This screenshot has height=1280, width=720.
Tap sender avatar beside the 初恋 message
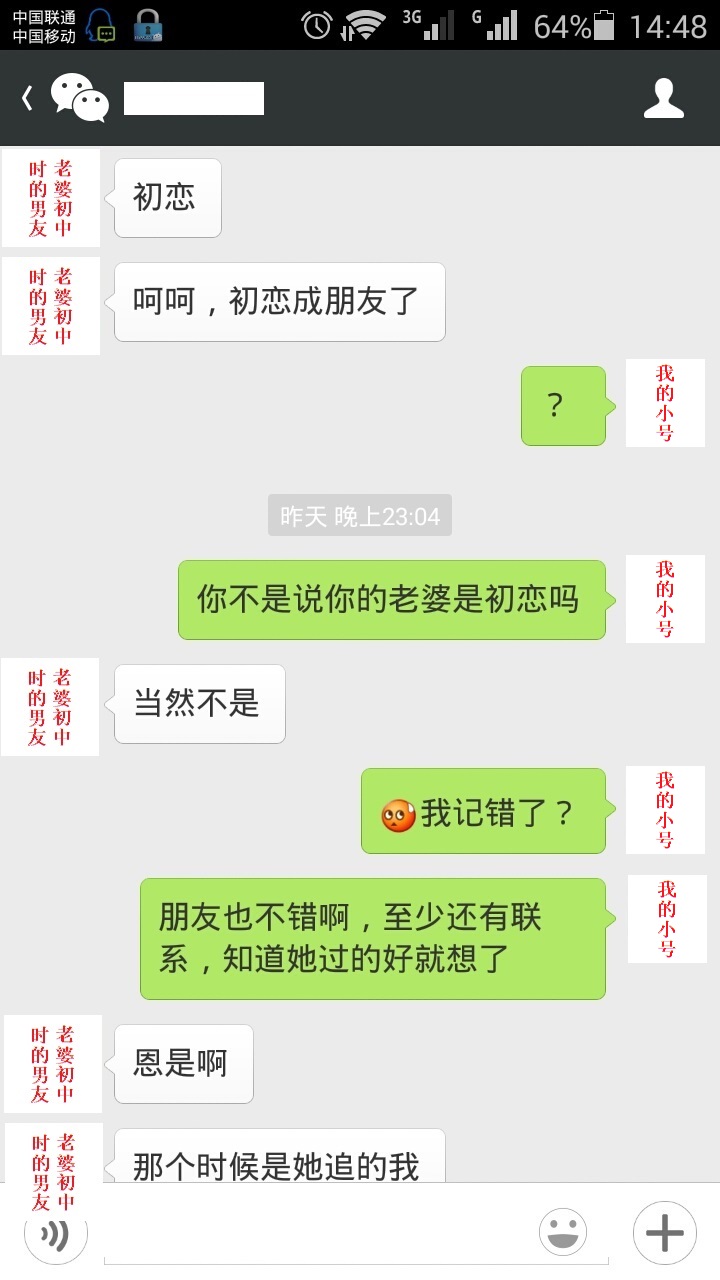(x=51, y=198)
